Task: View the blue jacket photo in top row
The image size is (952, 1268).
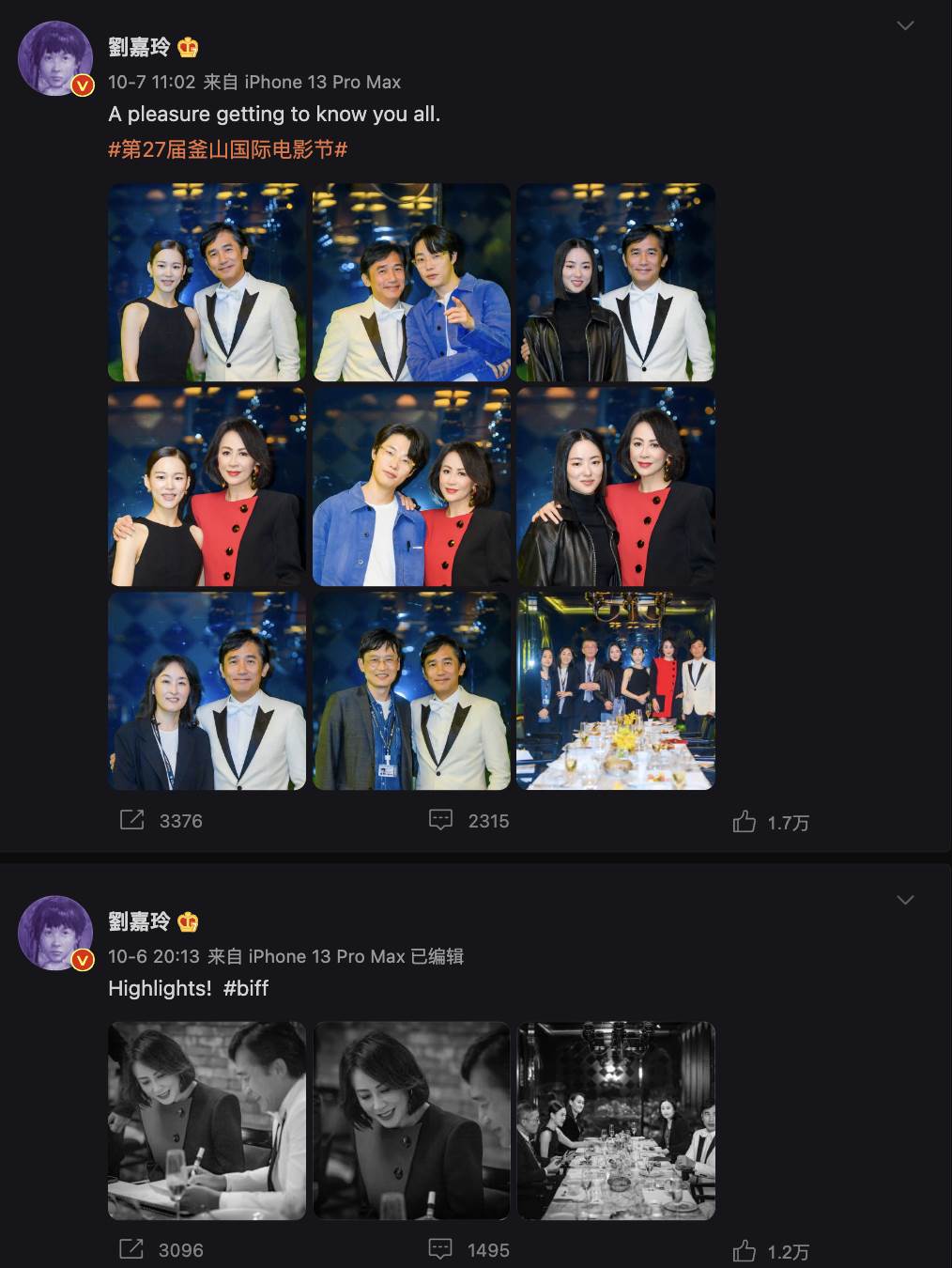Action: click(x=411, y=282)
